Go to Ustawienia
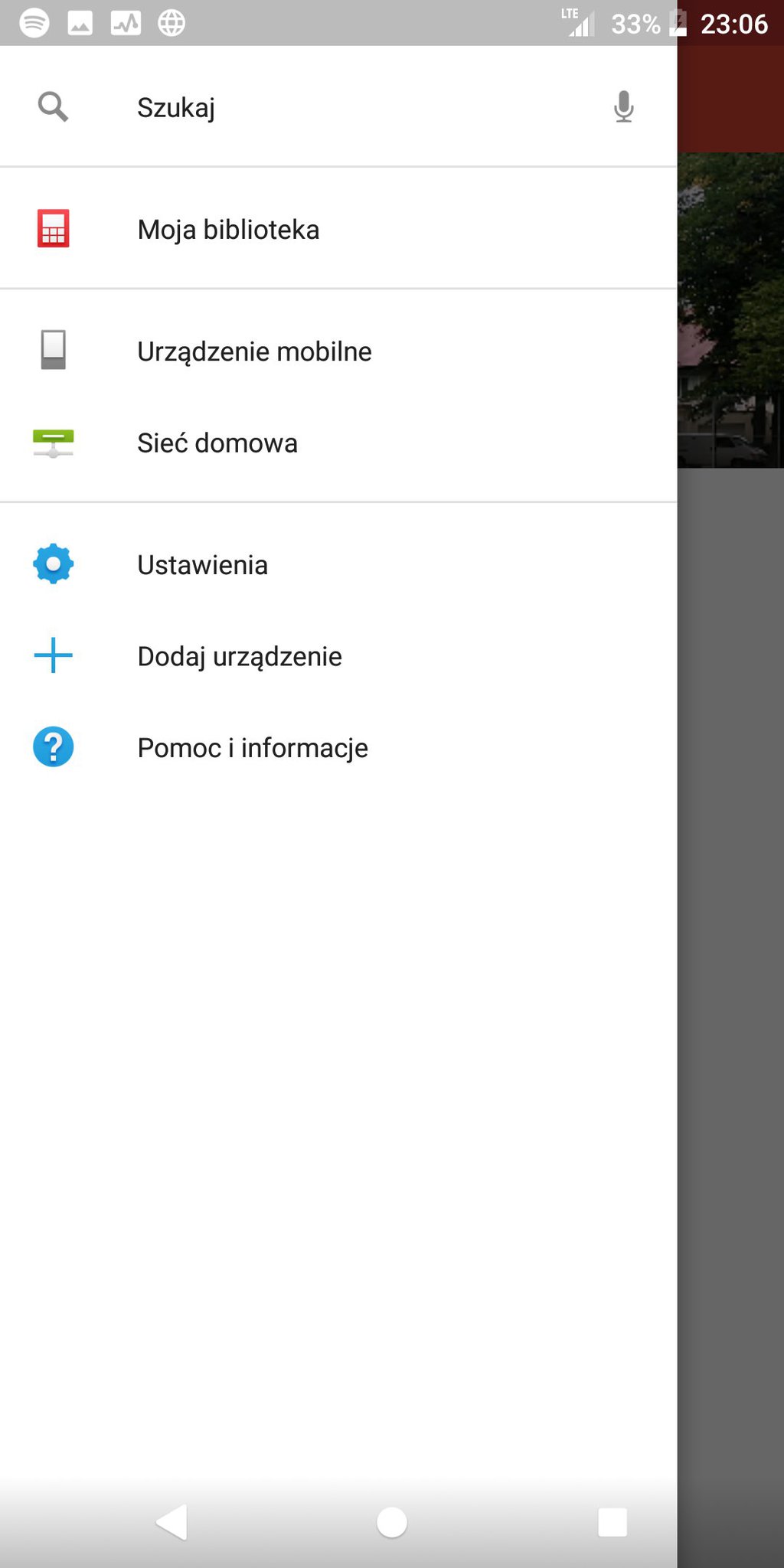 coord(338,564)
